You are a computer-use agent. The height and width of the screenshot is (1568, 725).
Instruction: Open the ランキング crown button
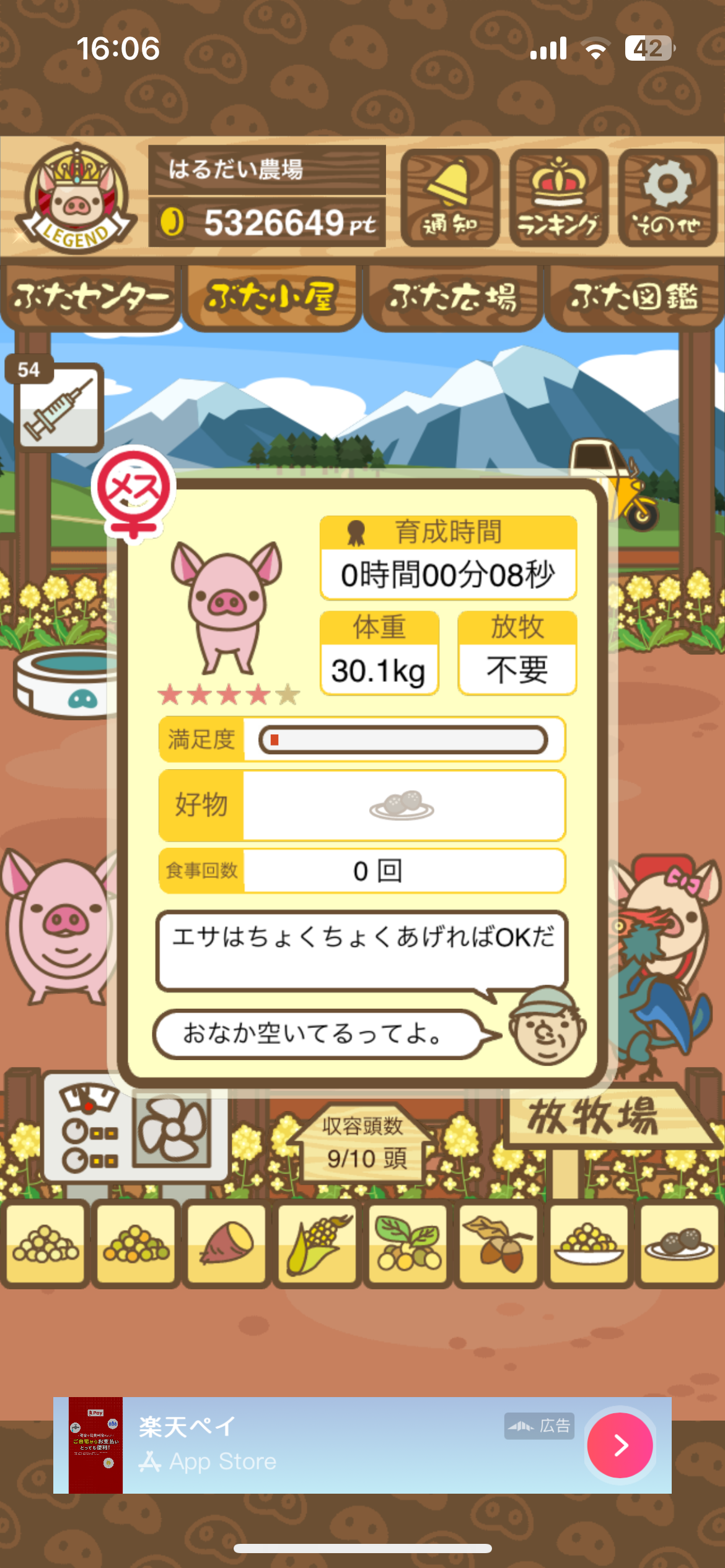[558, 198]
